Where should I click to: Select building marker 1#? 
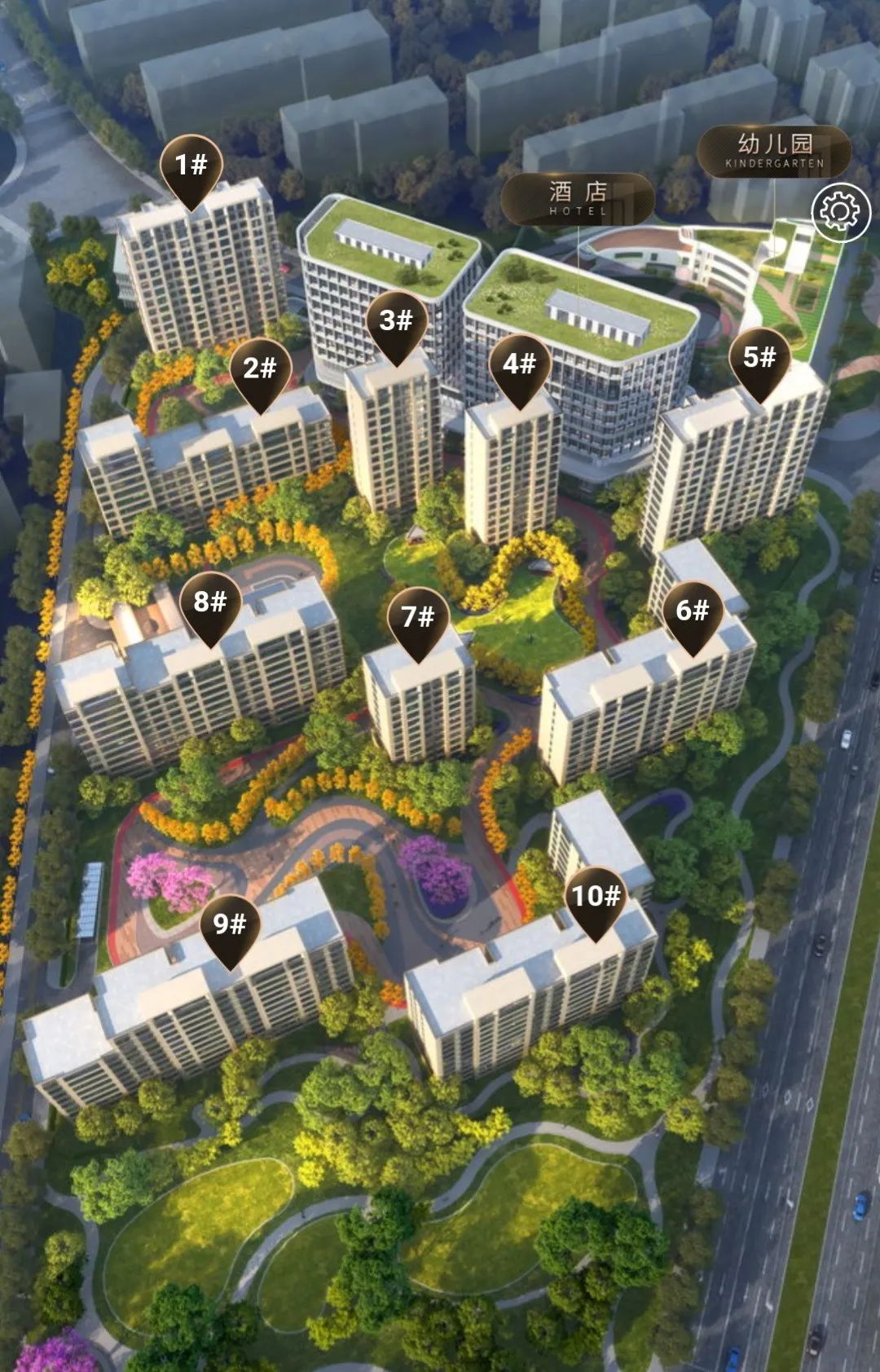point(191,167)
